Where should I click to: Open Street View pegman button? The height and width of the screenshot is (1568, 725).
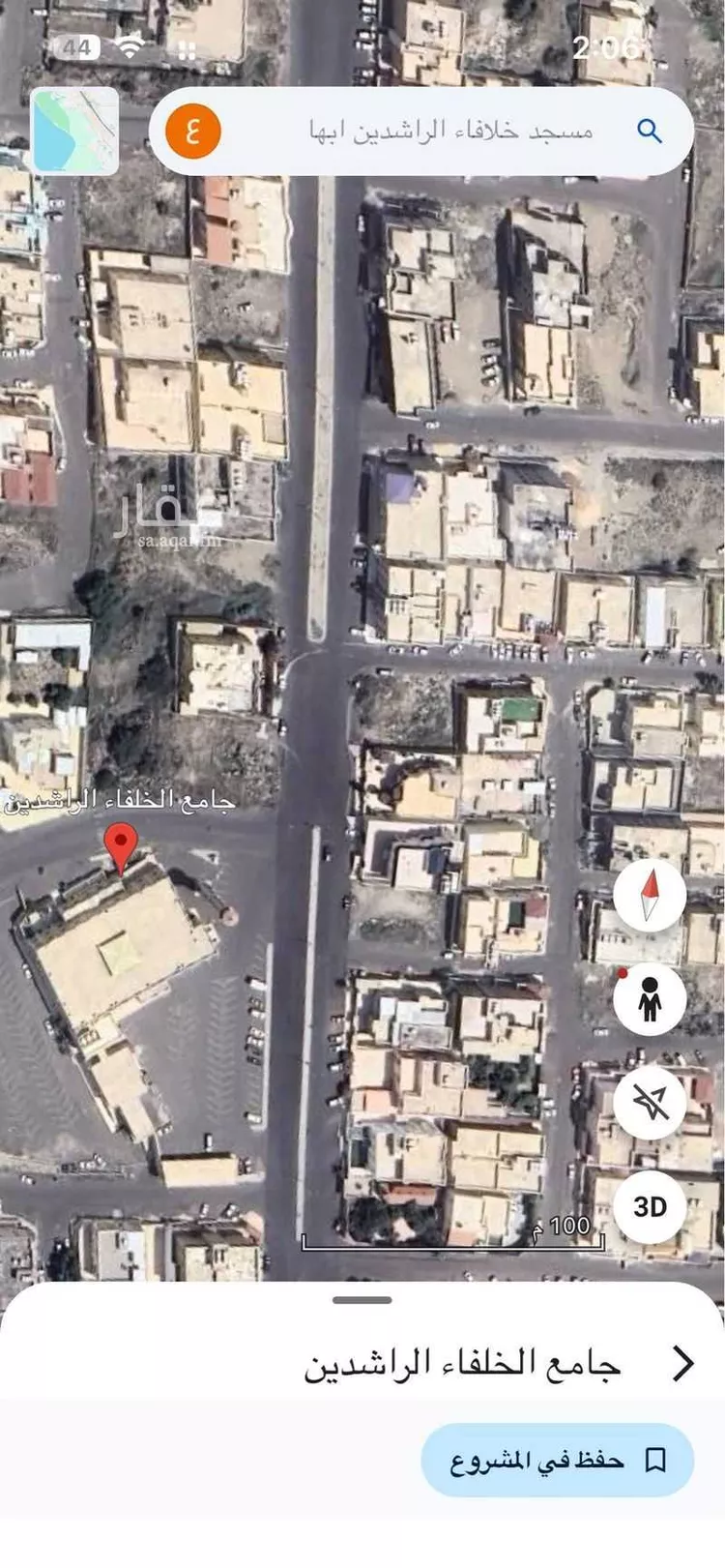(650, 999)
